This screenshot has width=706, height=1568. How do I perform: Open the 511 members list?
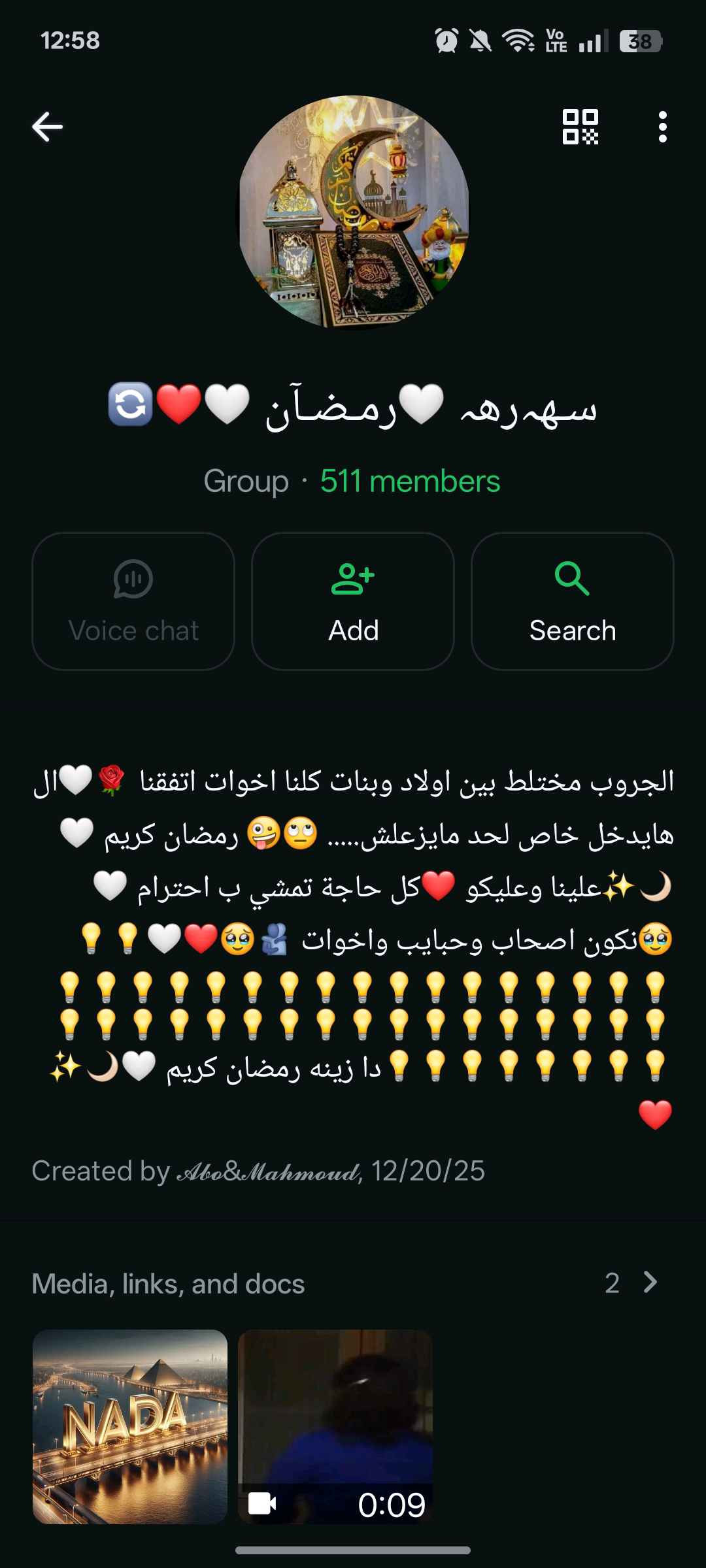[410, 482]
